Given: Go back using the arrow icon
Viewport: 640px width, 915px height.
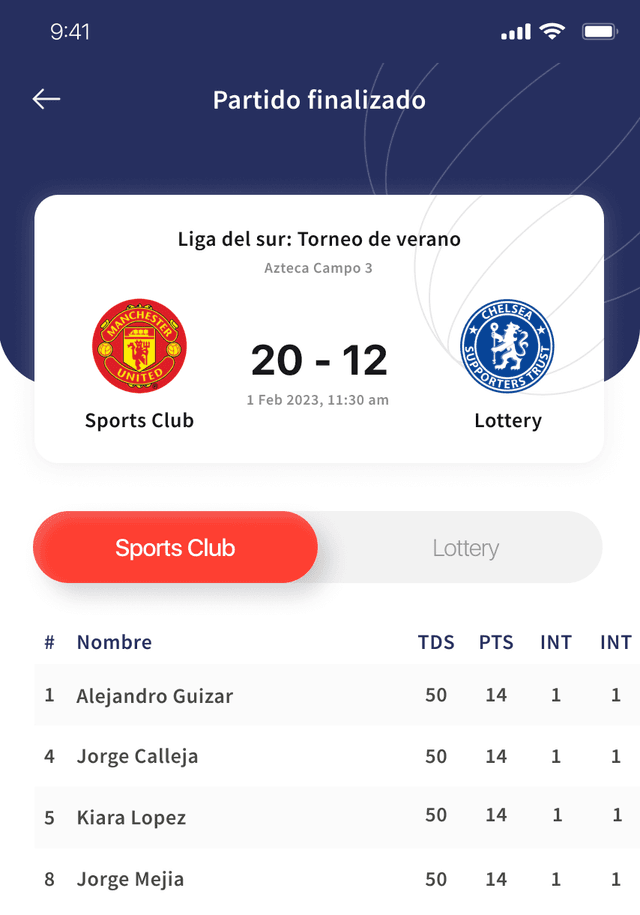Looking at the screenshot, I should [x=46, y=99].
